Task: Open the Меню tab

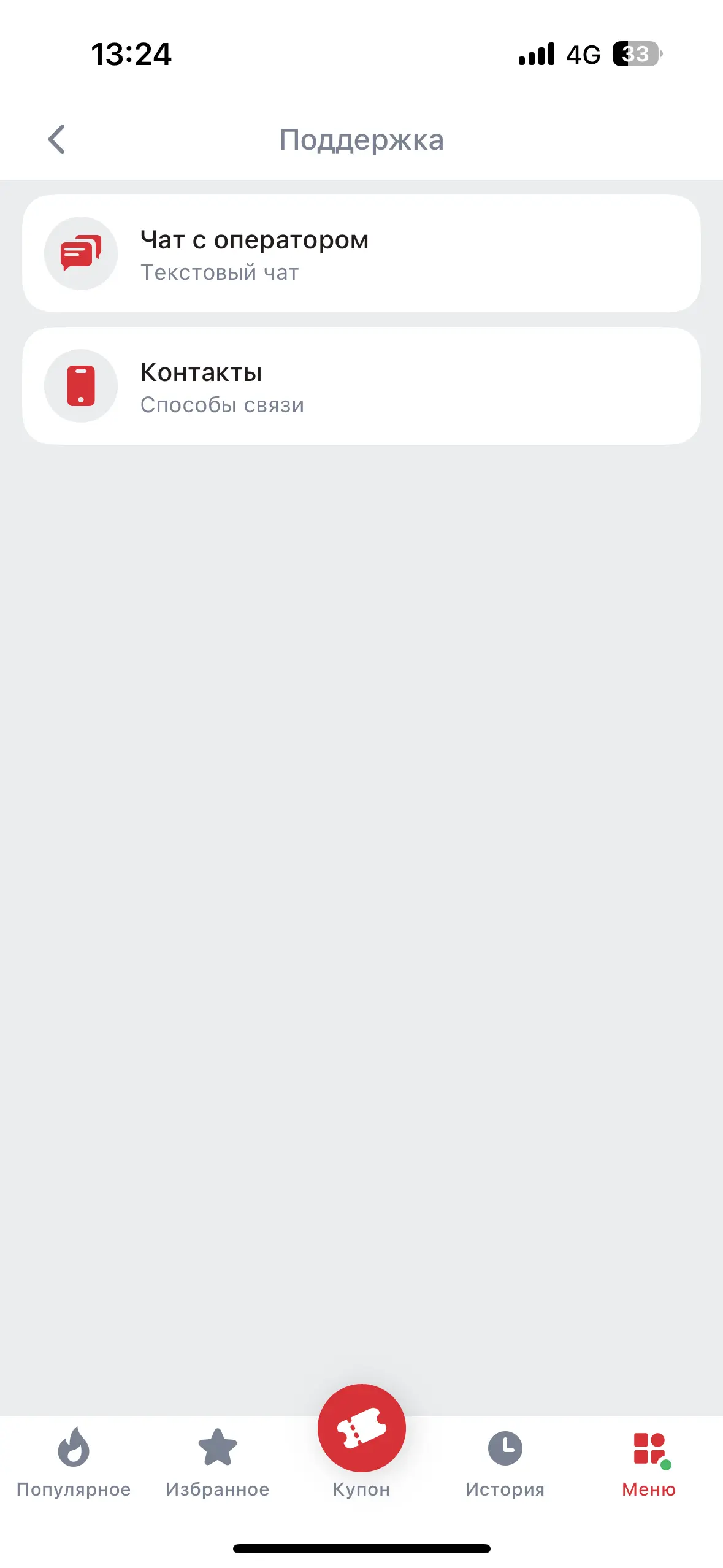Action: [649, 1462]
